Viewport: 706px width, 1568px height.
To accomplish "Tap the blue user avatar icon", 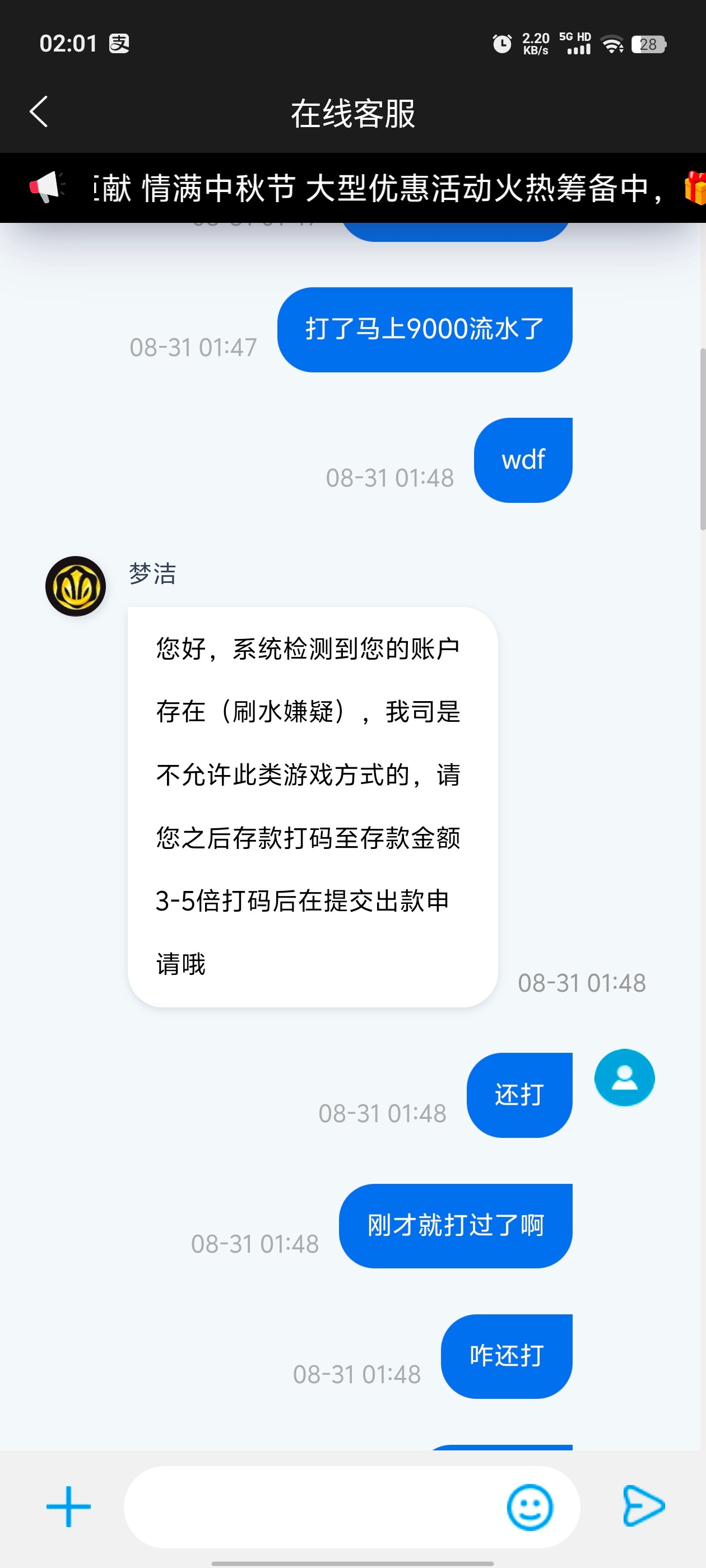I will 624,1077.
